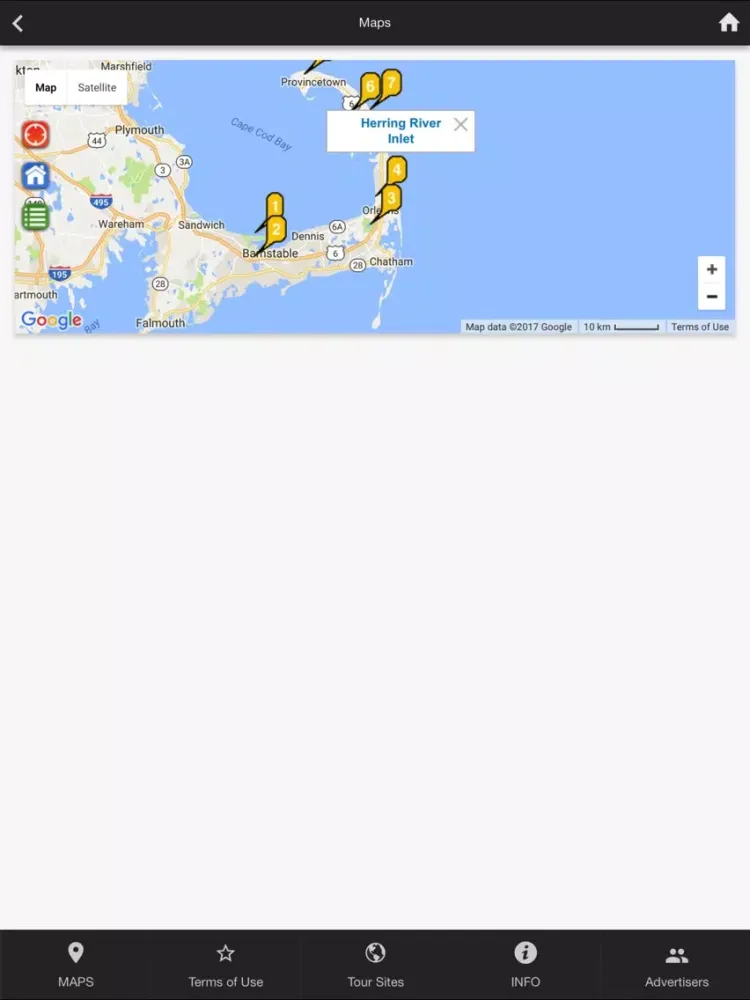Select map marker number 1

(275, 207)
